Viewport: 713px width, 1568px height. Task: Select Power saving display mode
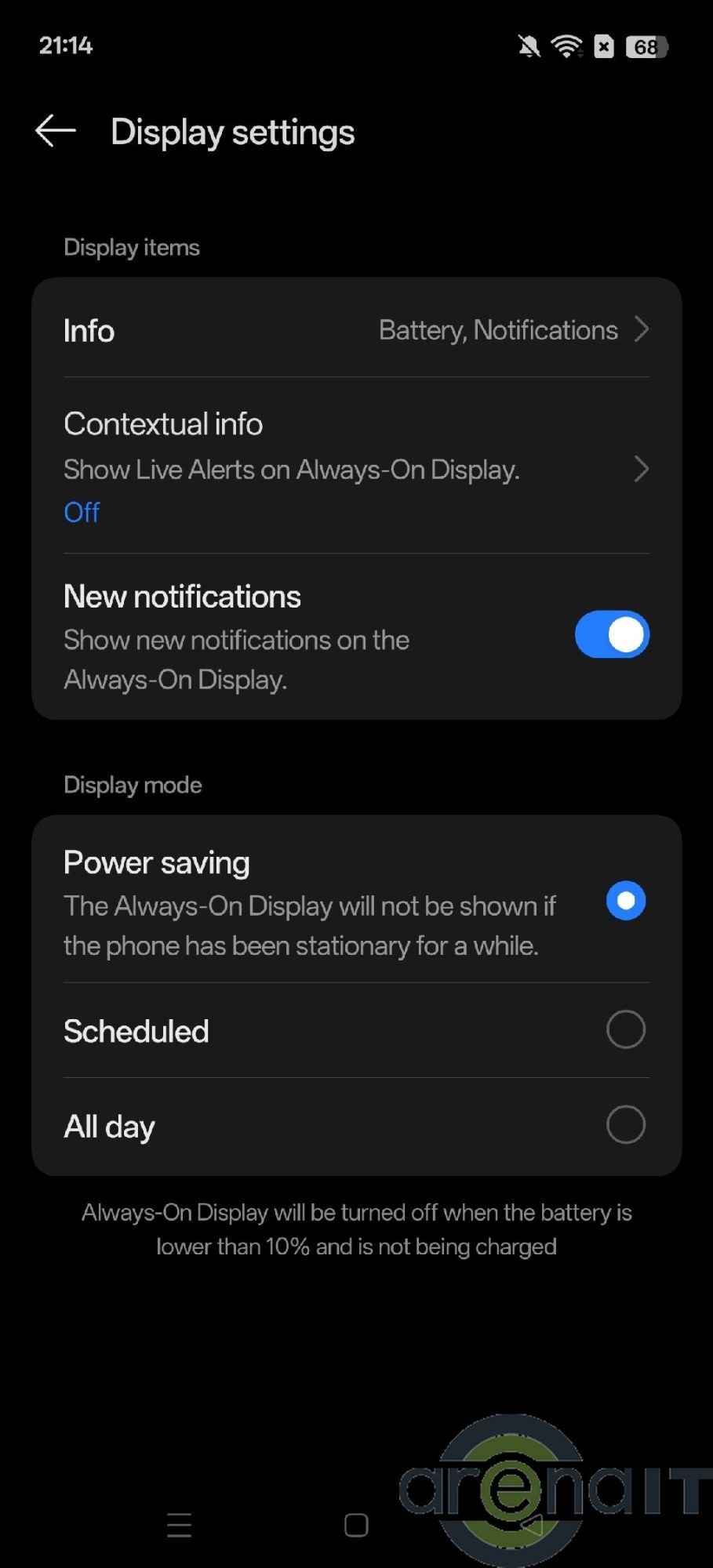(x=625, y=901)
